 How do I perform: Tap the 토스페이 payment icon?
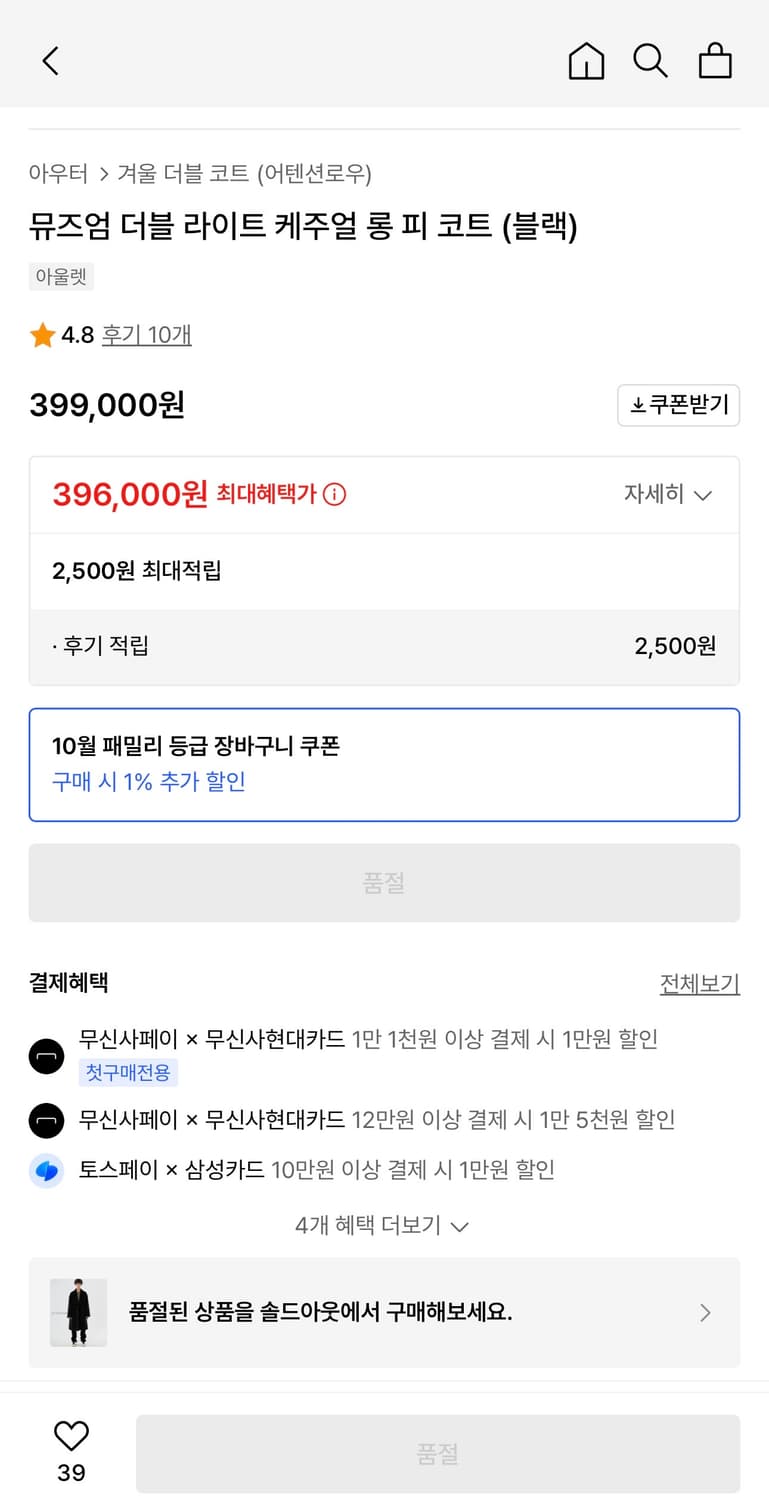[x=46, y=1170]
